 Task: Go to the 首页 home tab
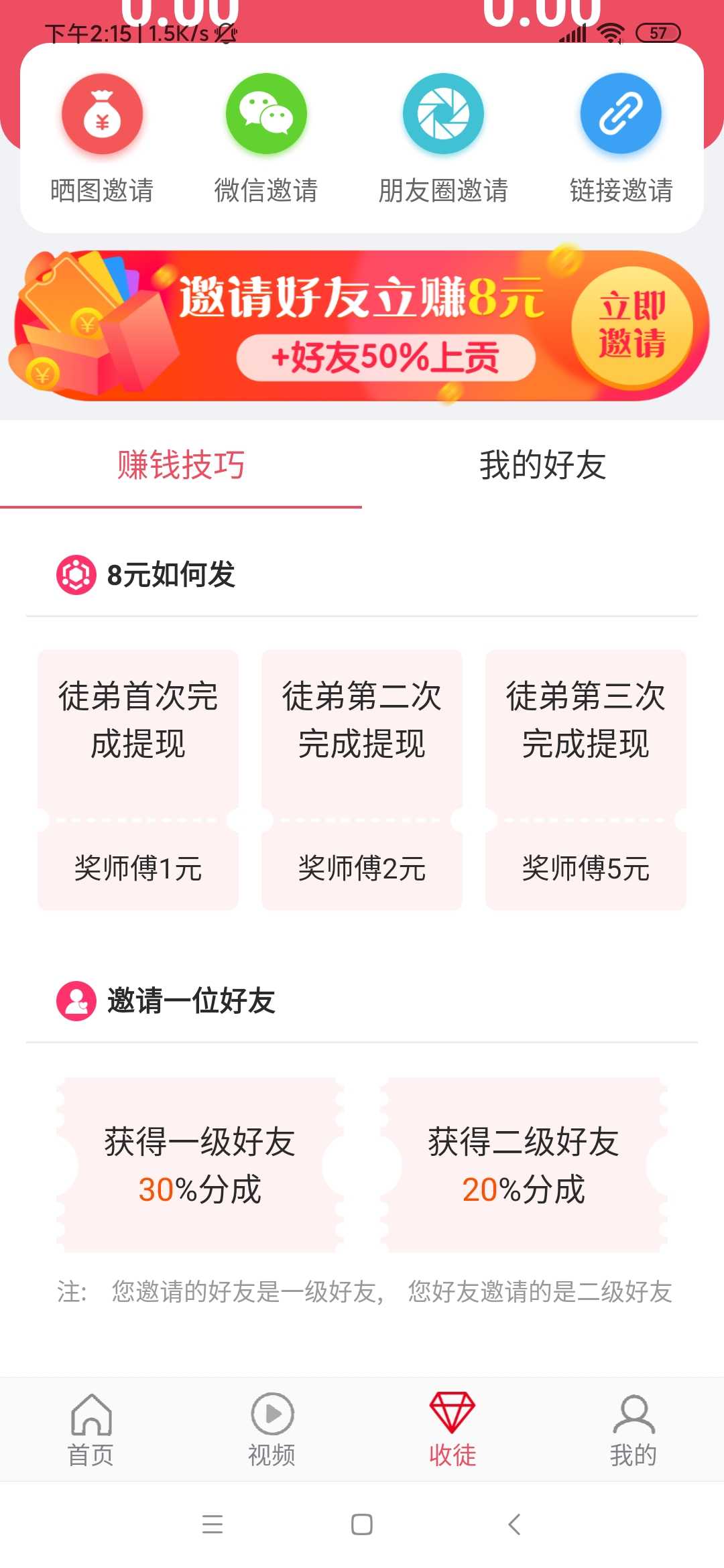pos(90,1430)
